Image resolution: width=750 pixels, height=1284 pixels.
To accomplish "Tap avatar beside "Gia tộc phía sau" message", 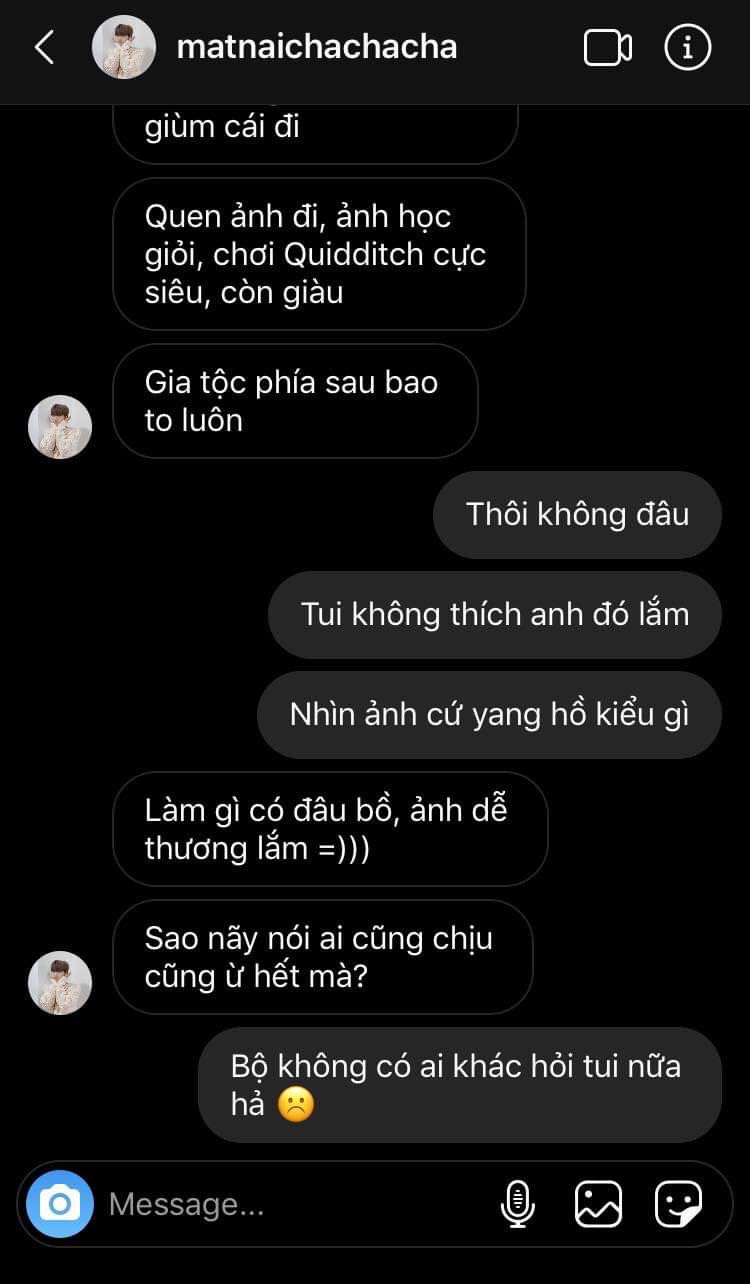I will [60, 427].
